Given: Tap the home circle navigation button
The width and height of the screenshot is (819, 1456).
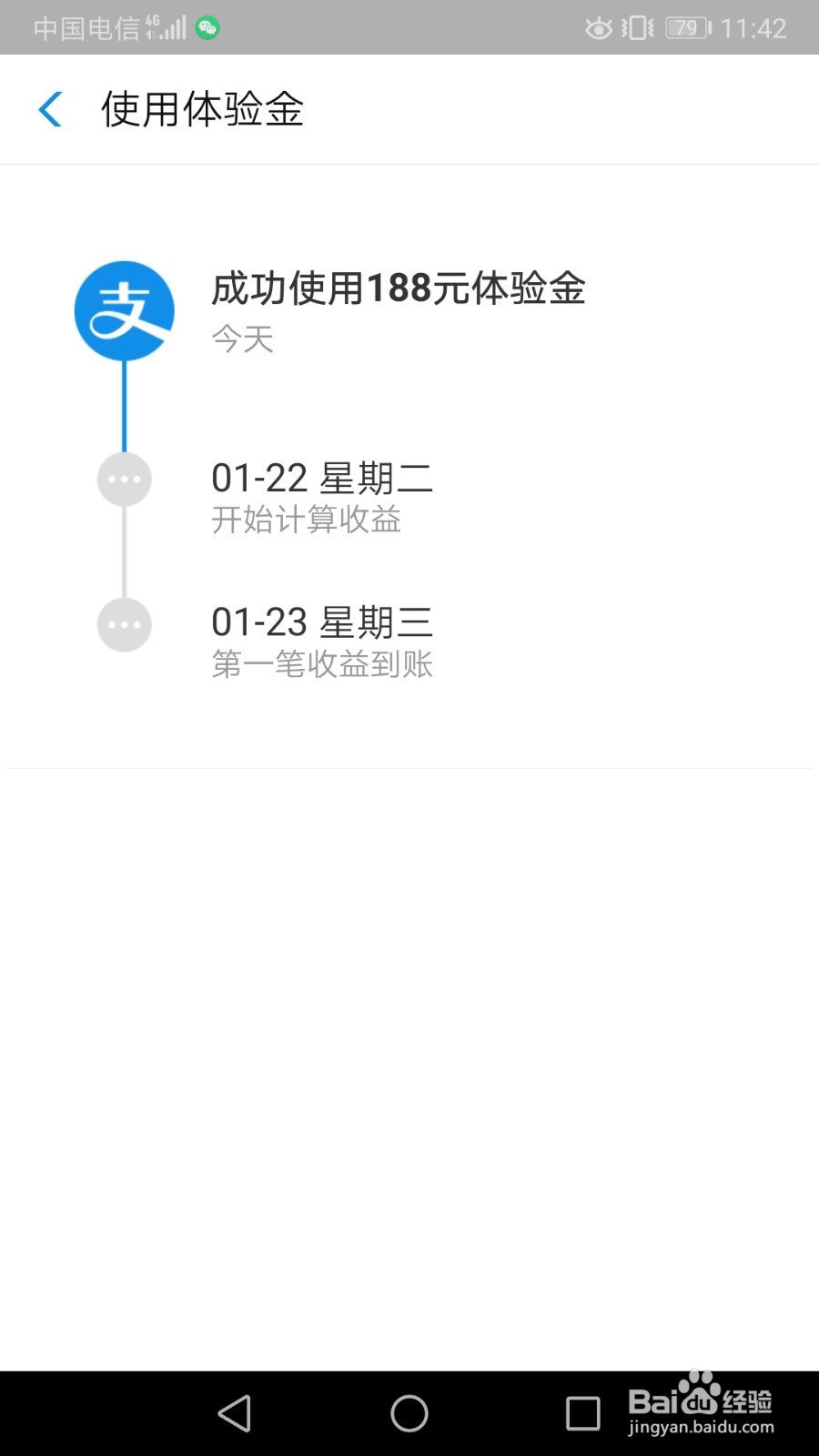Looking at the screenshot, I should pos(409,1414).
